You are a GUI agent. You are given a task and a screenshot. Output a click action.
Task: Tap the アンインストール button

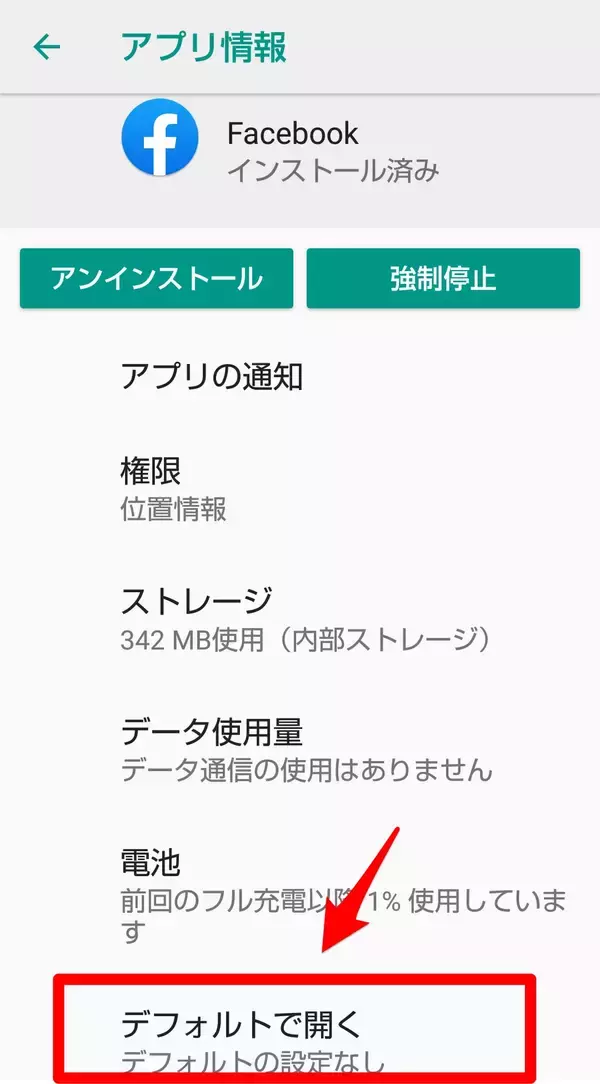pyautogui.click(x=156, y=278)
